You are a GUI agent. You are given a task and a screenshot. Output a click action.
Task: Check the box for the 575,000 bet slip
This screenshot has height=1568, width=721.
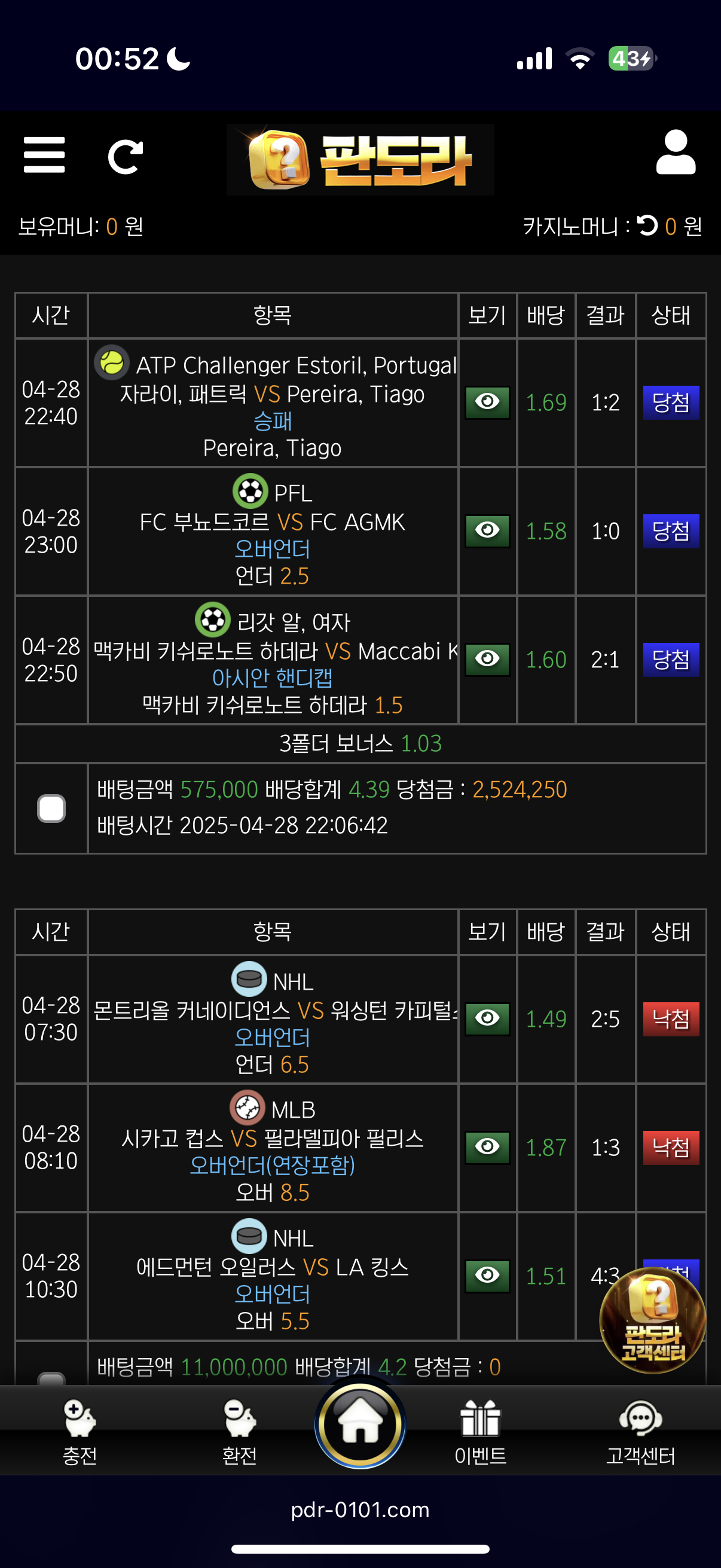click(x=52, y=809)
